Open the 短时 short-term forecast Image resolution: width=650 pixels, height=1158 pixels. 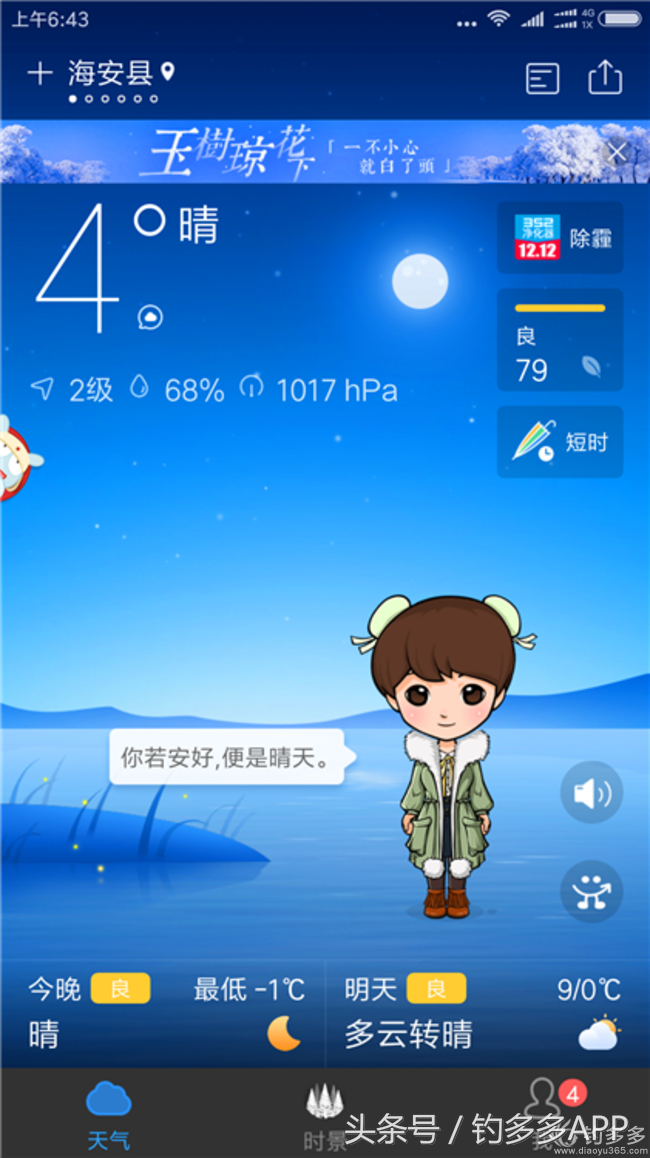(560, 442)
